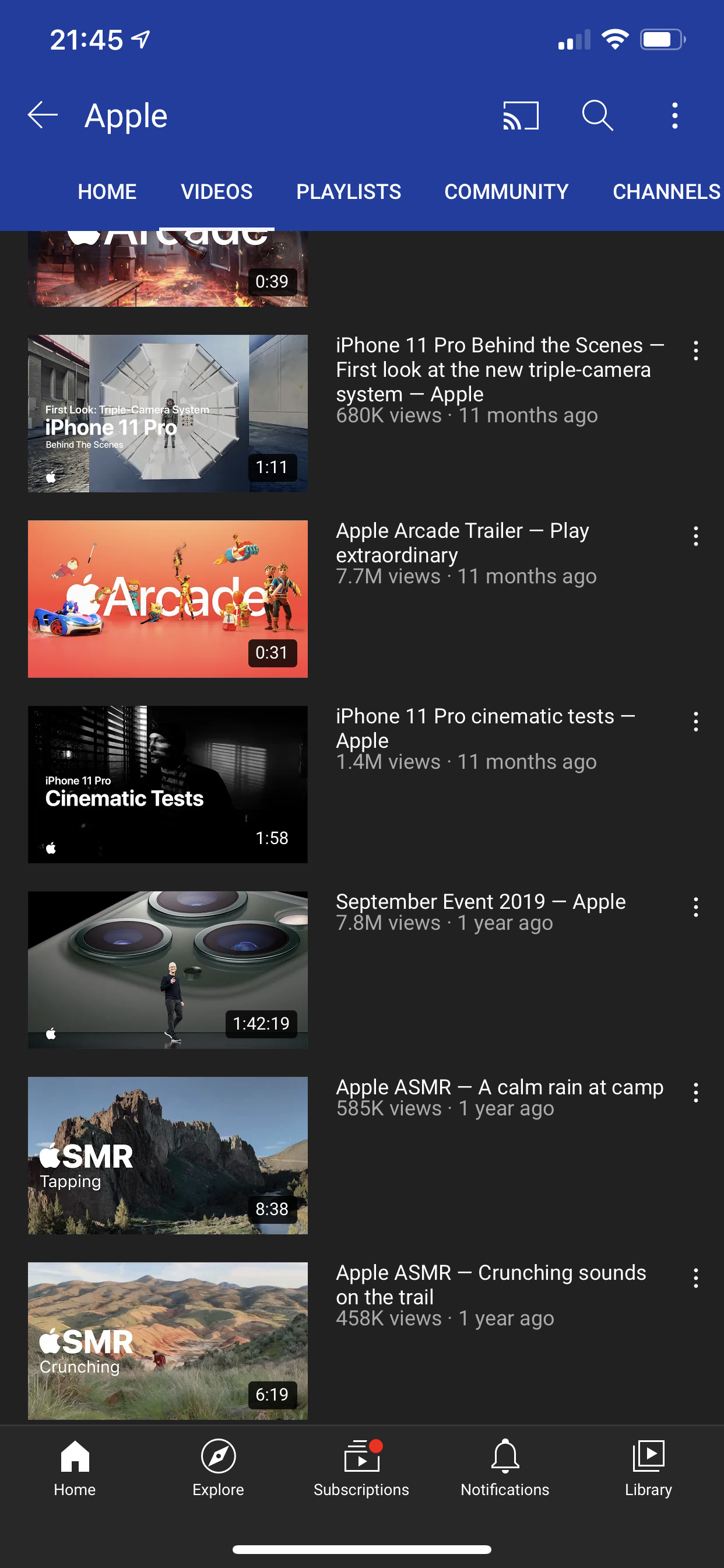Open iPhone 11 Pro cinematic tests video

pos(168,784)
